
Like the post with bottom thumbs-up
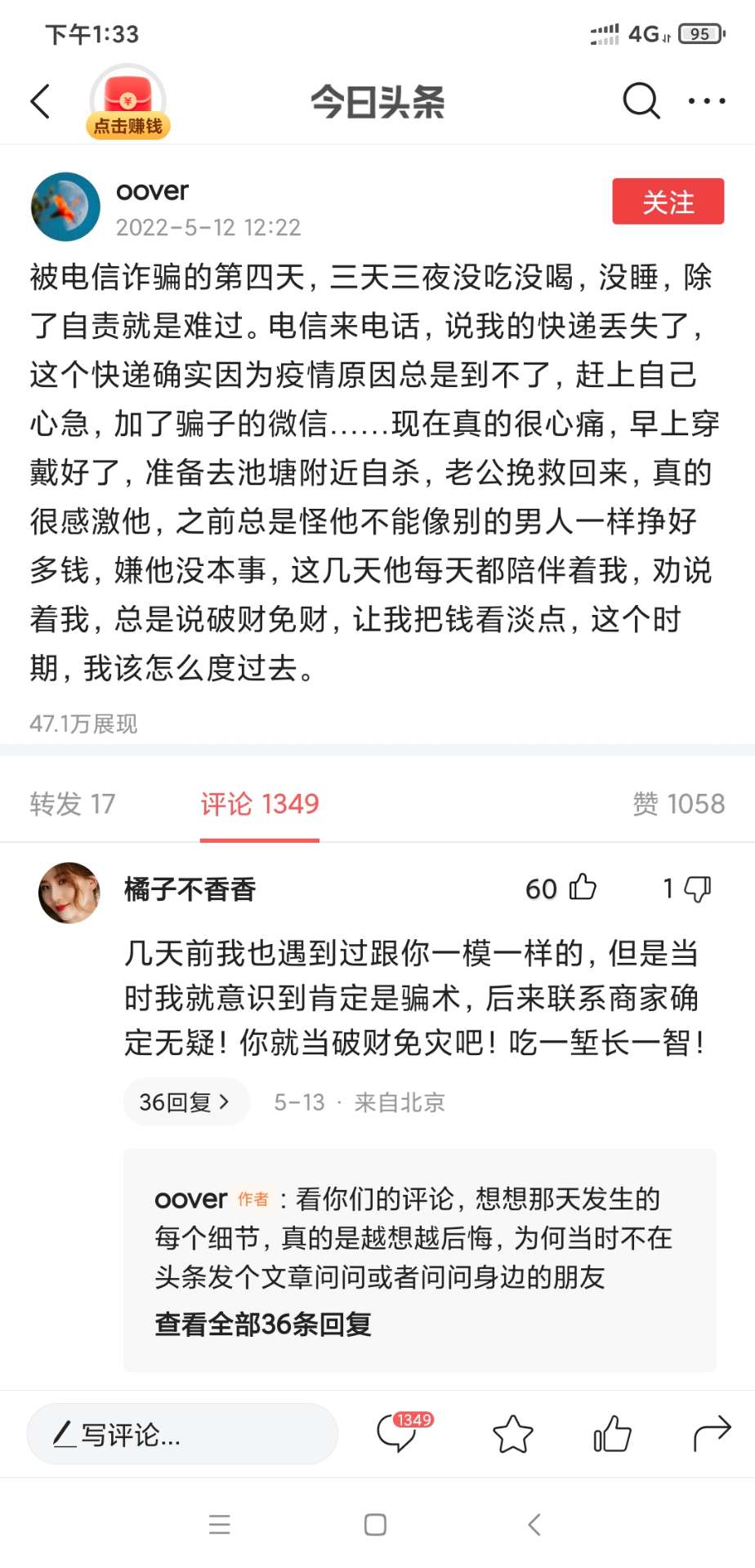click(612, 1434)
